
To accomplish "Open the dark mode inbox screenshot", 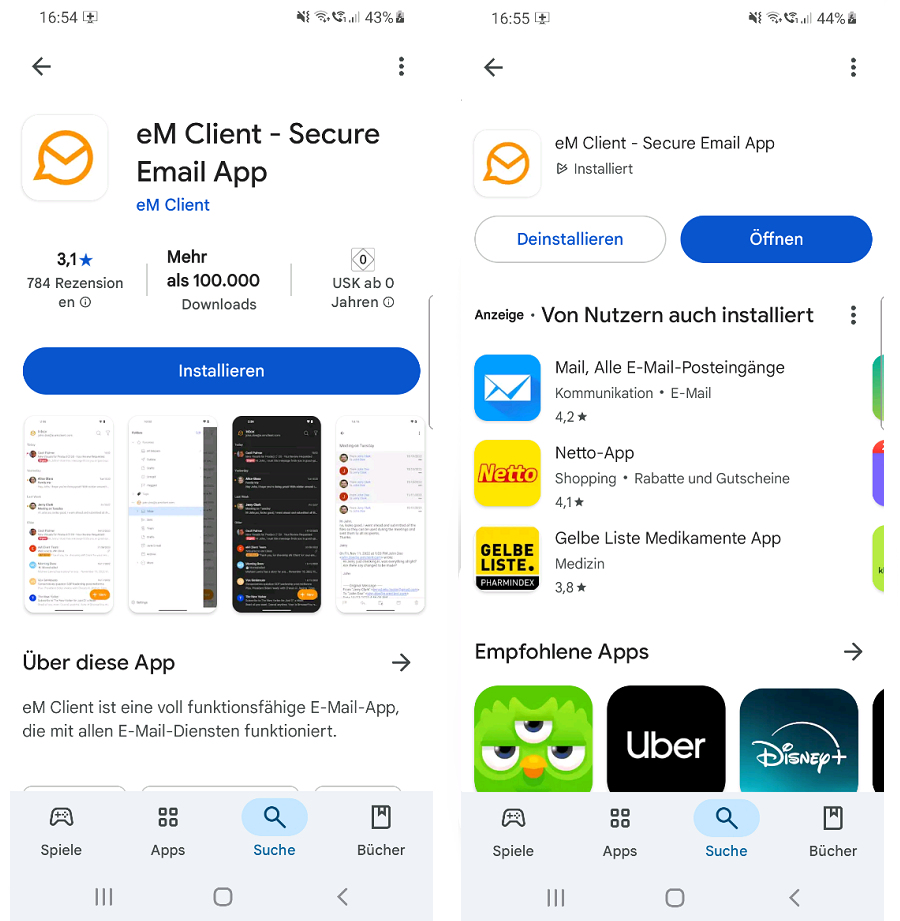I will (x=276, y=514).
